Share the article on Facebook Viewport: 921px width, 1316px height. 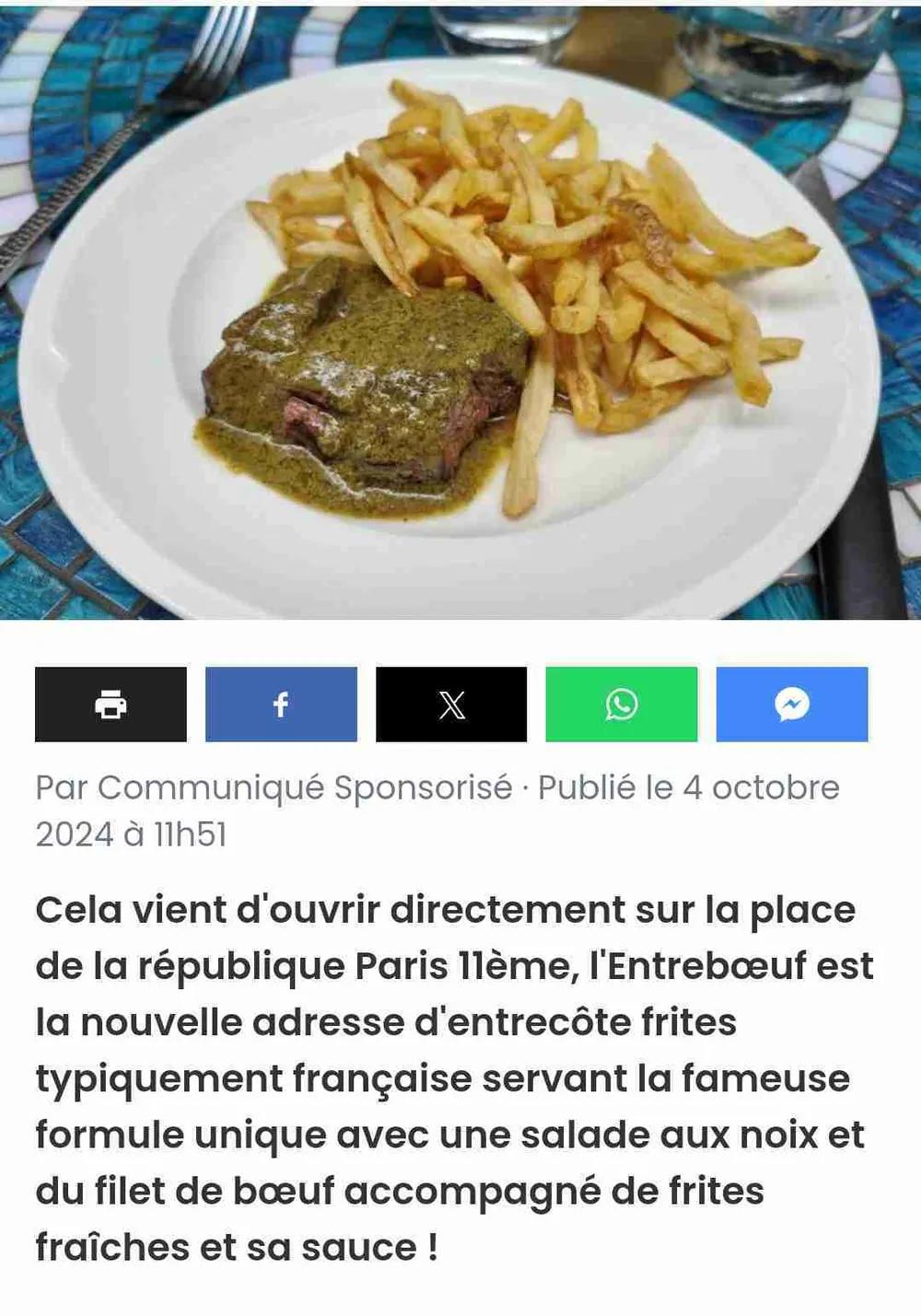pos(281,705)
